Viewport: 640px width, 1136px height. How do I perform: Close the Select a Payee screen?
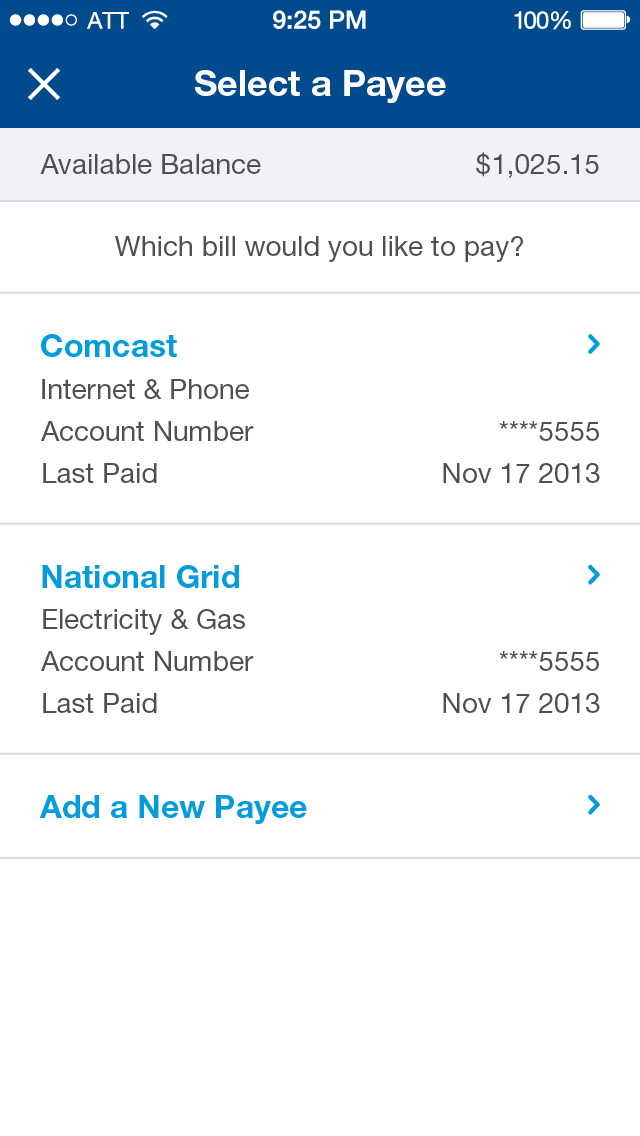tap(44, 84)
